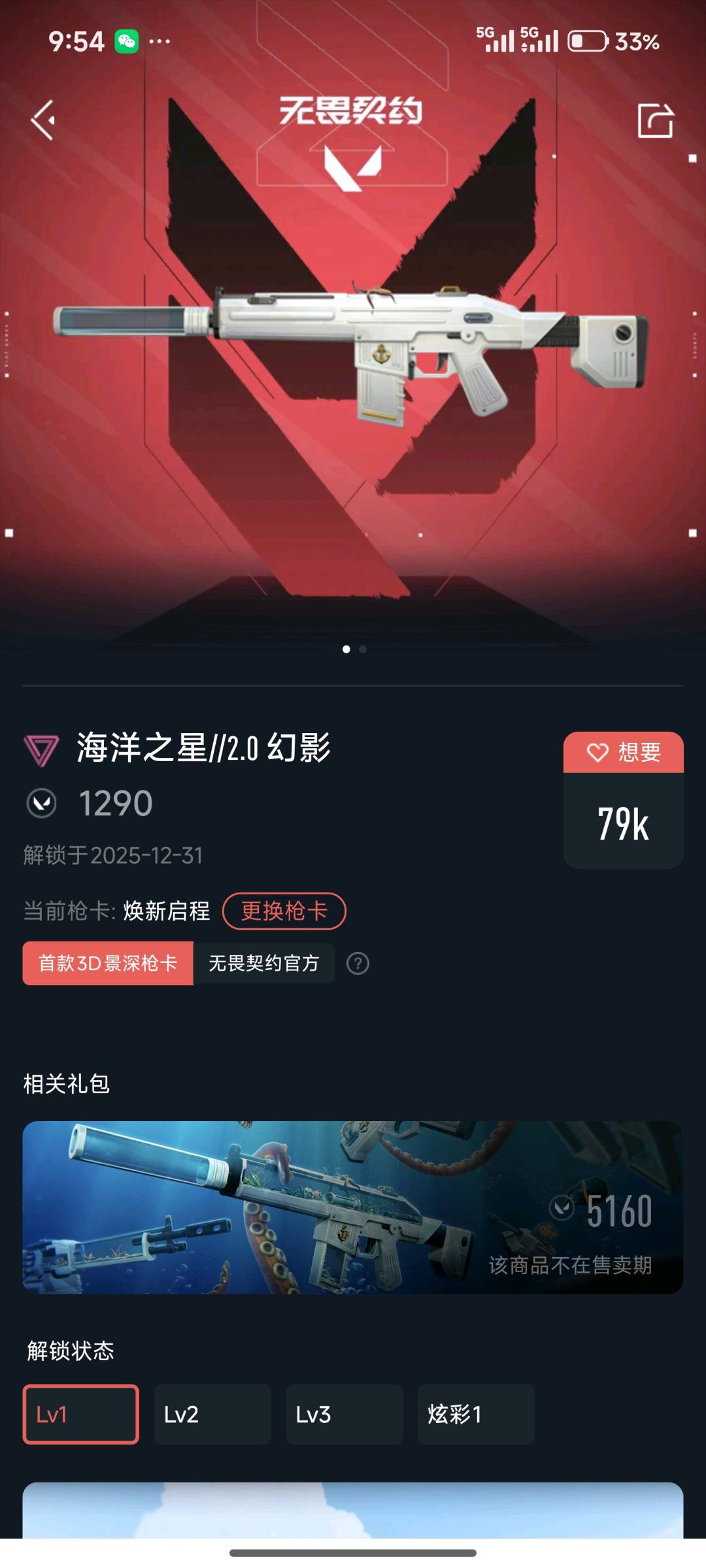Tap the 想要 wishlist heart button
706x1568 pixels.
click(x=623, y=752)
